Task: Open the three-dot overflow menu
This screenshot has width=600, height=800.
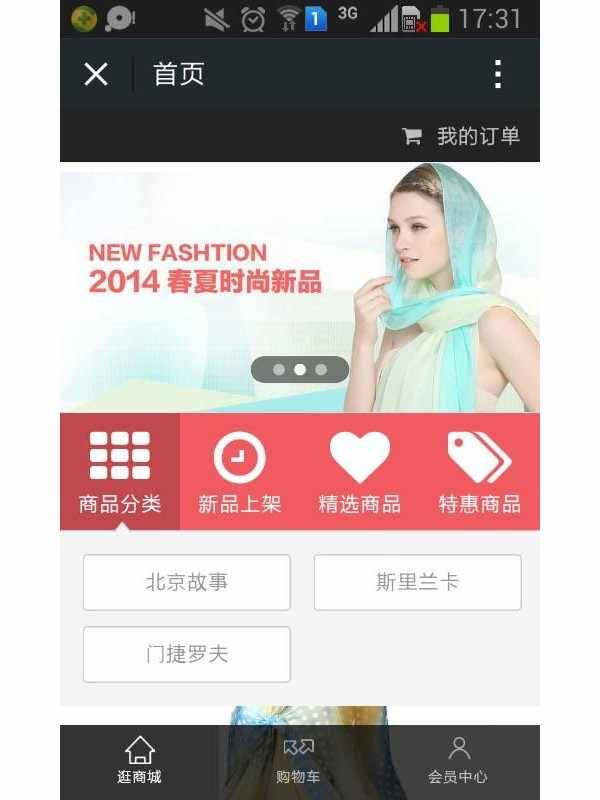Action: click(497, 74)
